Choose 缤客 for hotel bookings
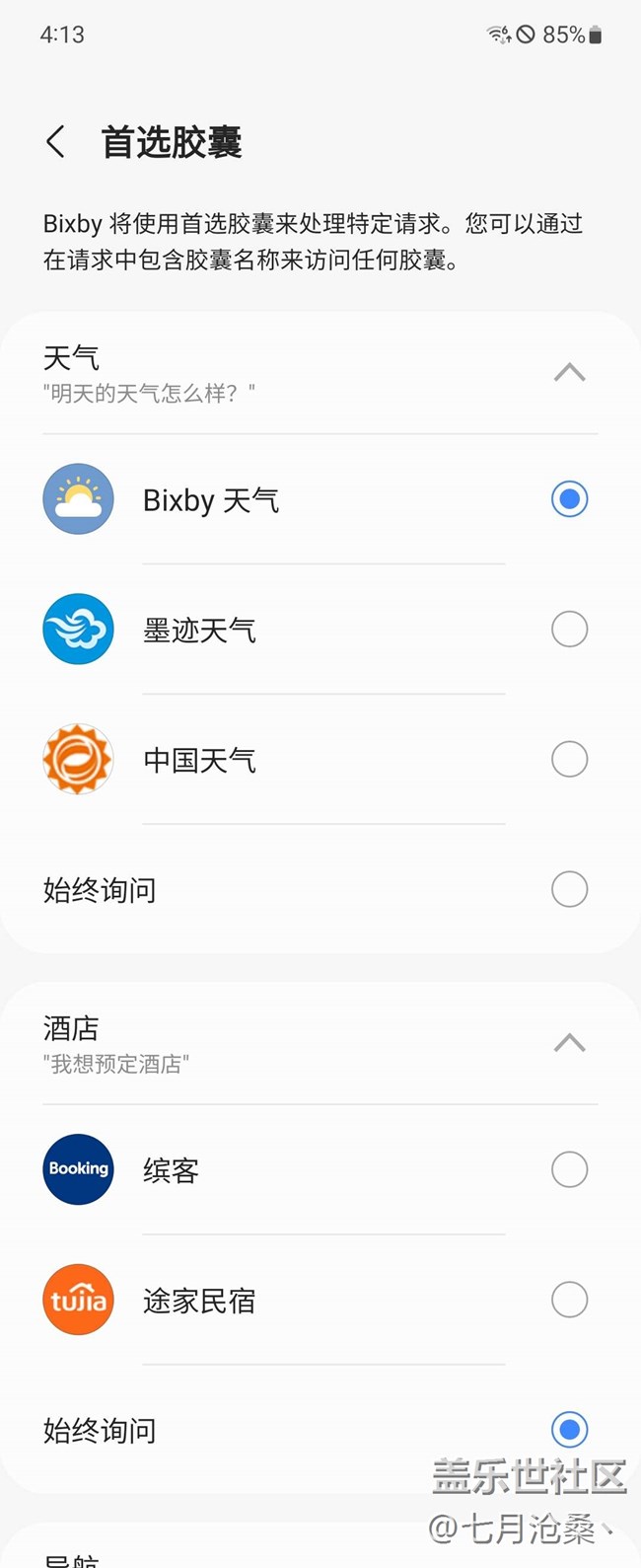Image resolution: width=641 pixels, height=1568 pixels. [569, 1170]
